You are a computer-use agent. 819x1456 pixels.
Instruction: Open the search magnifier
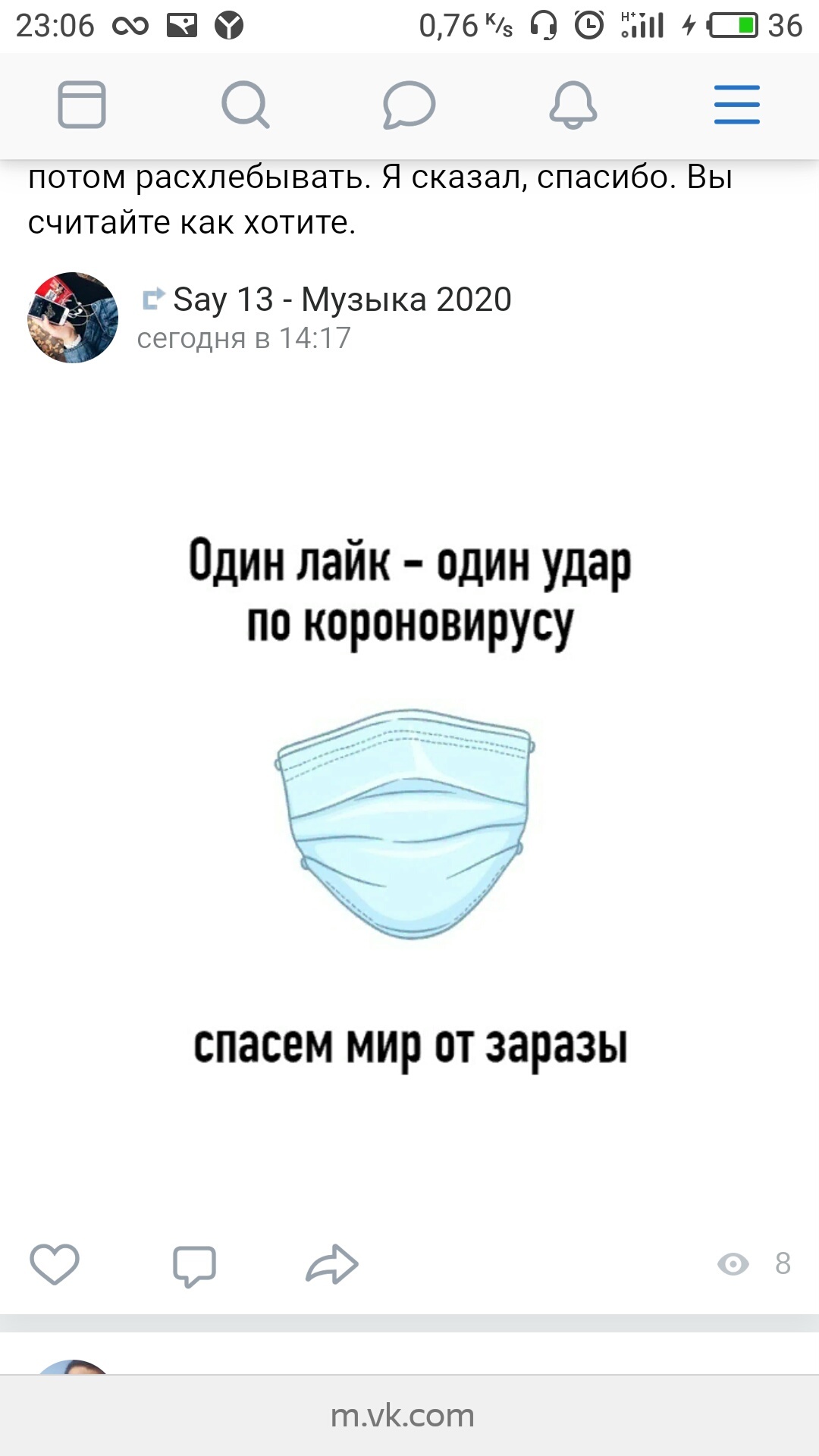click(x=246, y=105)
